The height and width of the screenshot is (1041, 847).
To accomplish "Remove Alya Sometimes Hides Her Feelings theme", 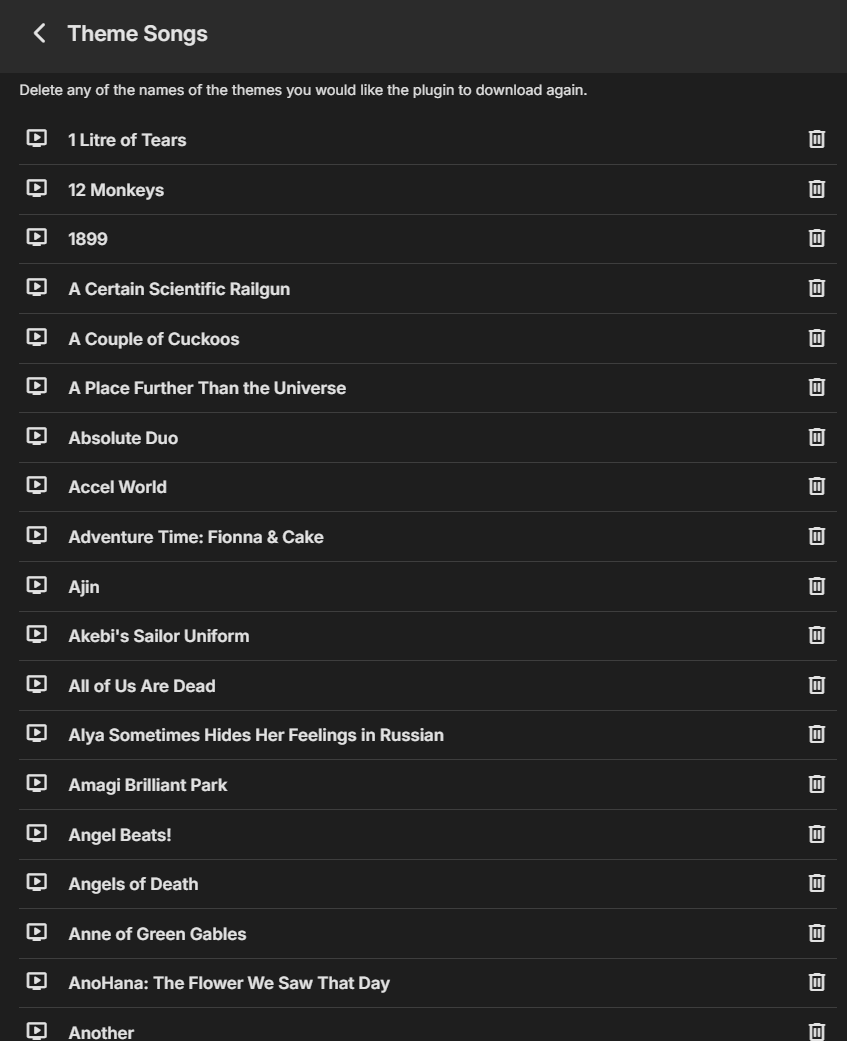I will click(816, 734).
